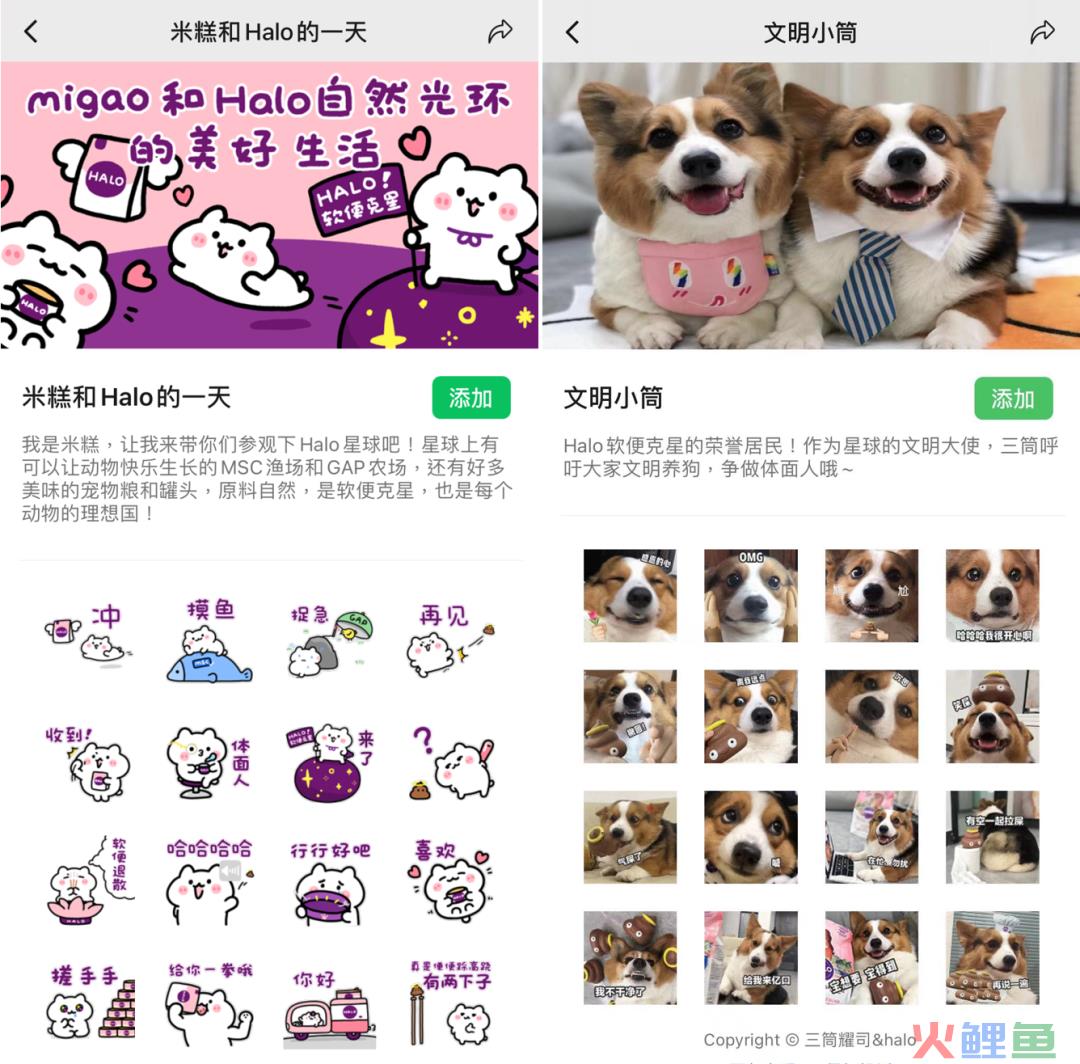The height and width of the screenshot is (1064, 1080).
Task: Open the 体面人 sticker
Action: (x=210, y=762)
